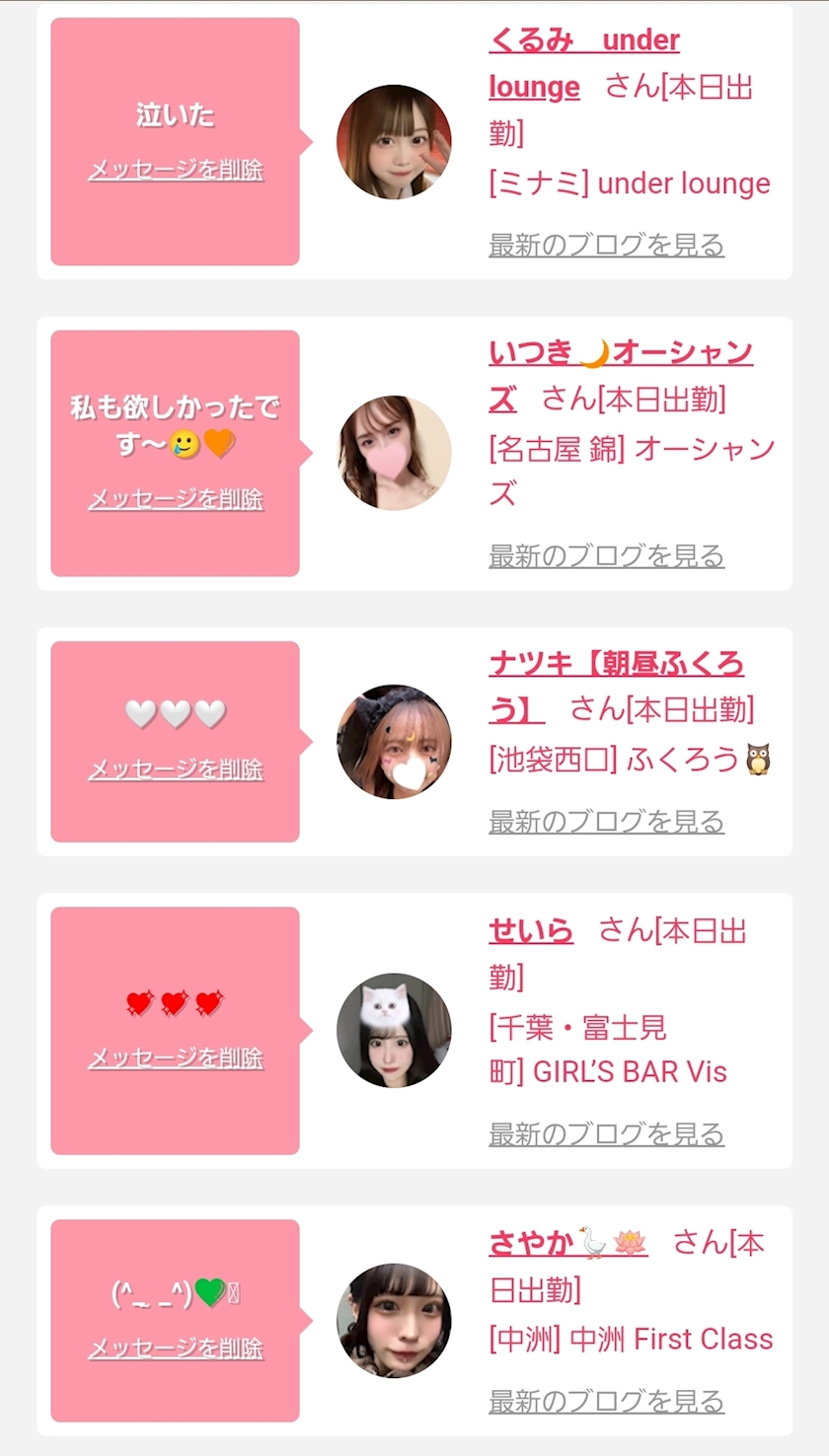The height and width of the screenshot is (1456, 829).
Task: View latest blog of ナツキ
Action: (x=606, y=821)
